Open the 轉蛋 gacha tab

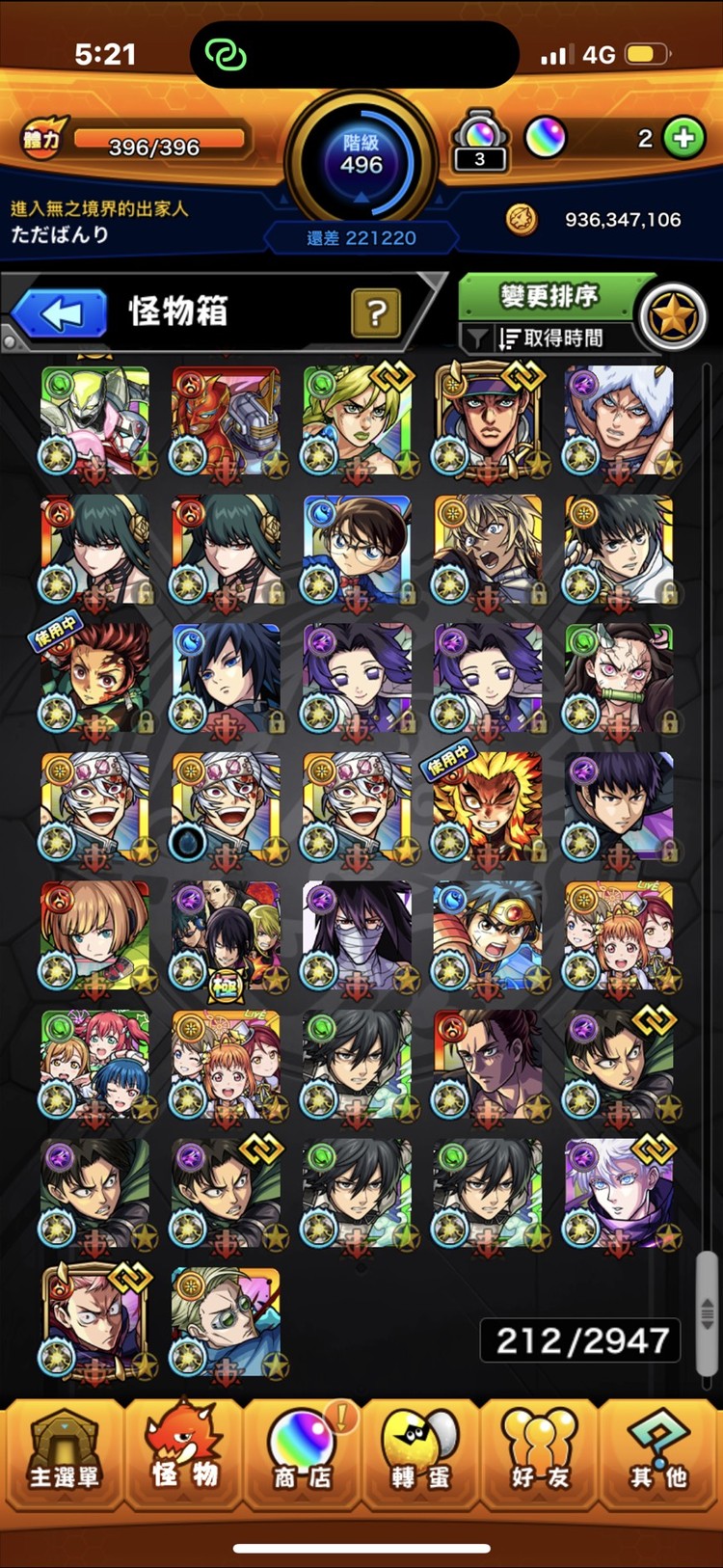(420, 1453)
